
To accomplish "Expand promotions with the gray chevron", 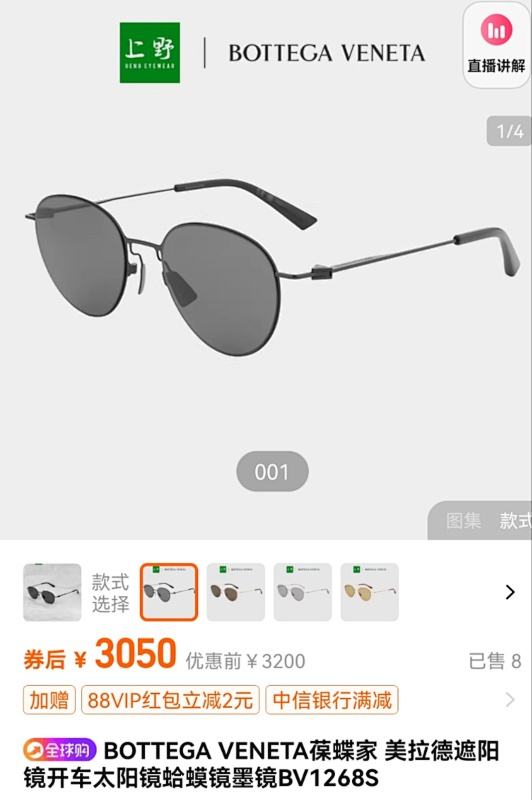I will coord(510,699).
